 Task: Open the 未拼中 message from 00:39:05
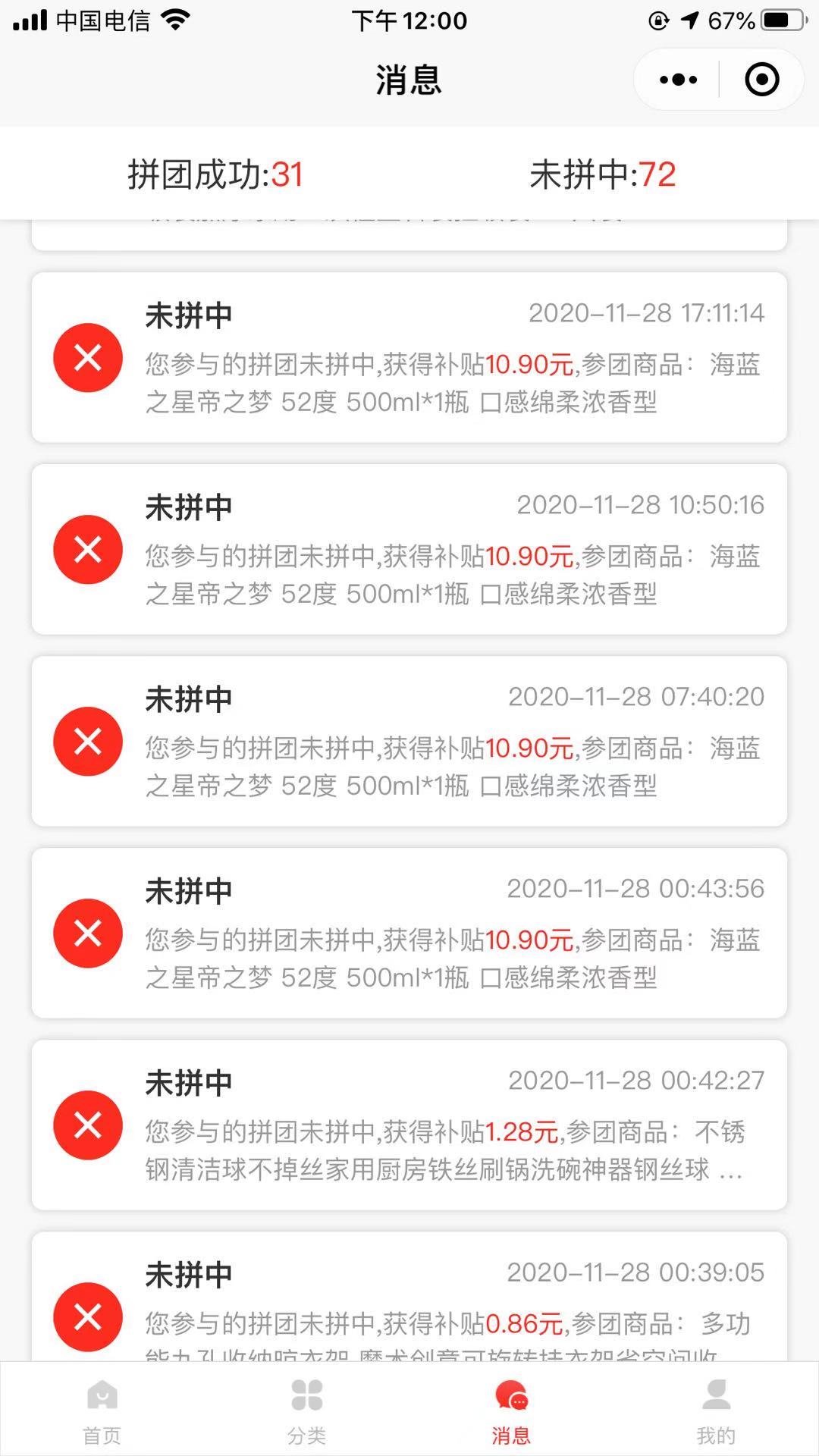[x=409, y=1301]
